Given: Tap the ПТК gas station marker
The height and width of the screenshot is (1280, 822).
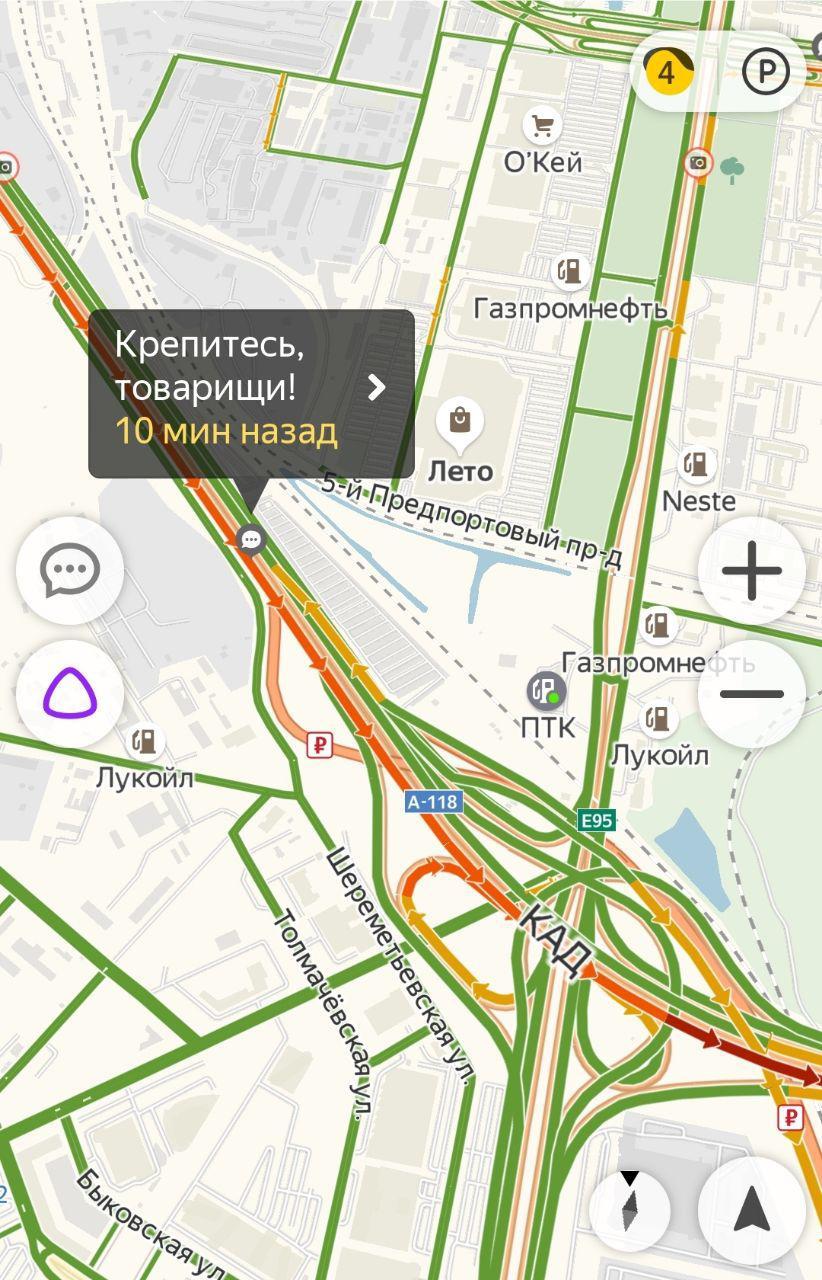Looking at the screenshot, I should [546, 691].
